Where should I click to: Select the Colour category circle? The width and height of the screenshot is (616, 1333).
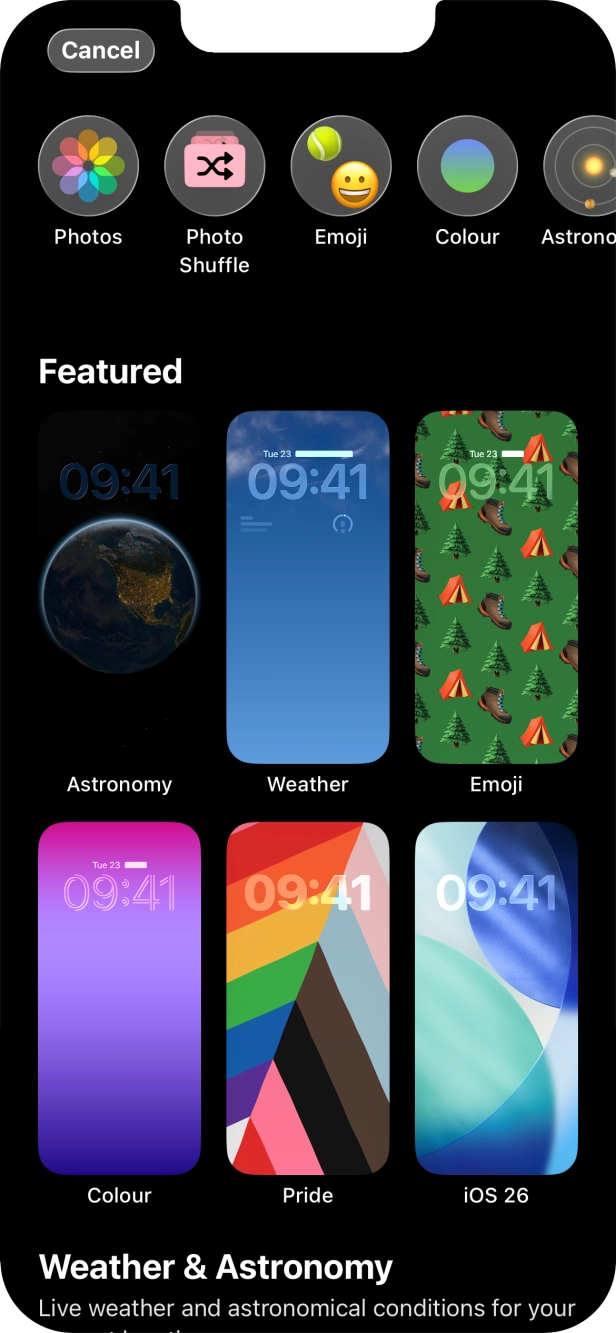(x=467, y=166)
